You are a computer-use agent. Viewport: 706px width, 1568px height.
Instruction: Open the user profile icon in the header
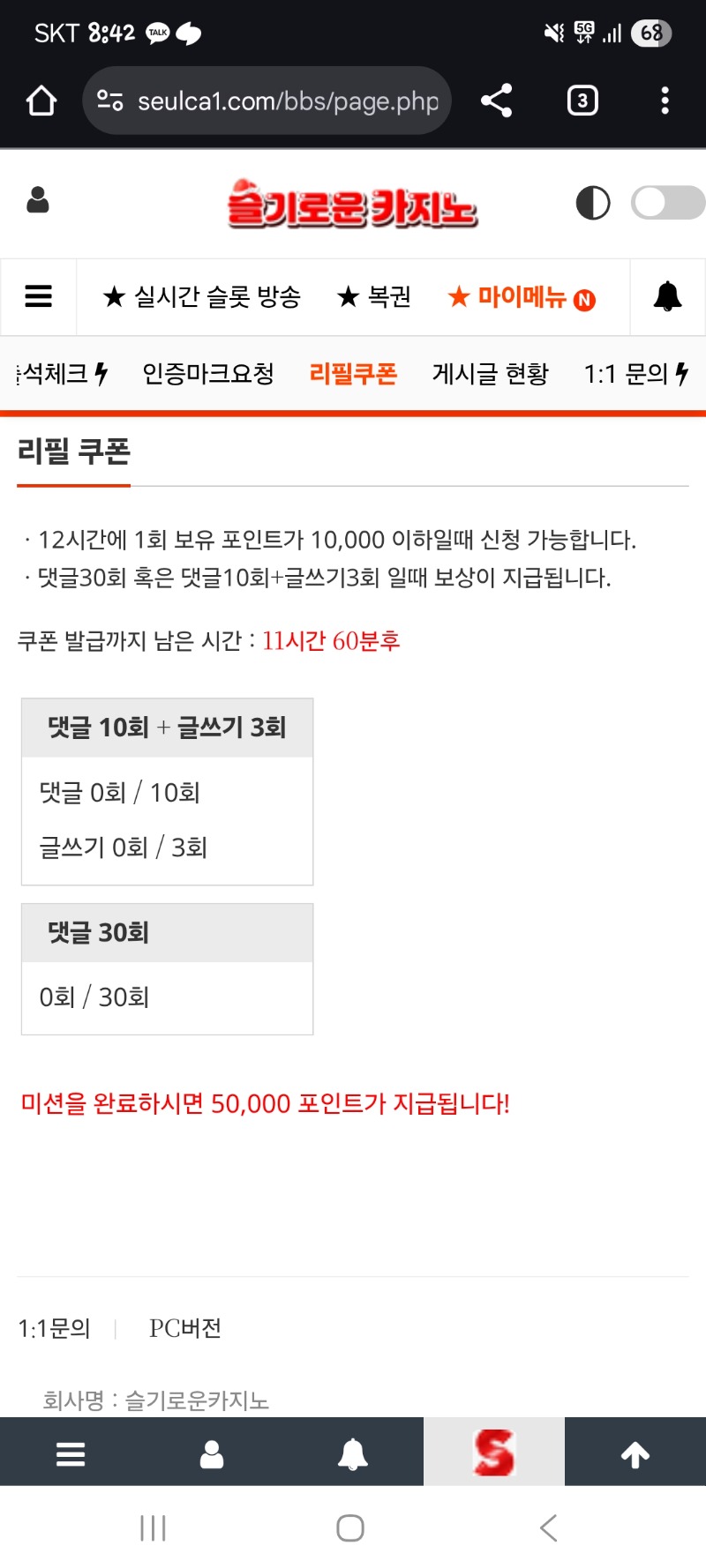tap(38, 201)
